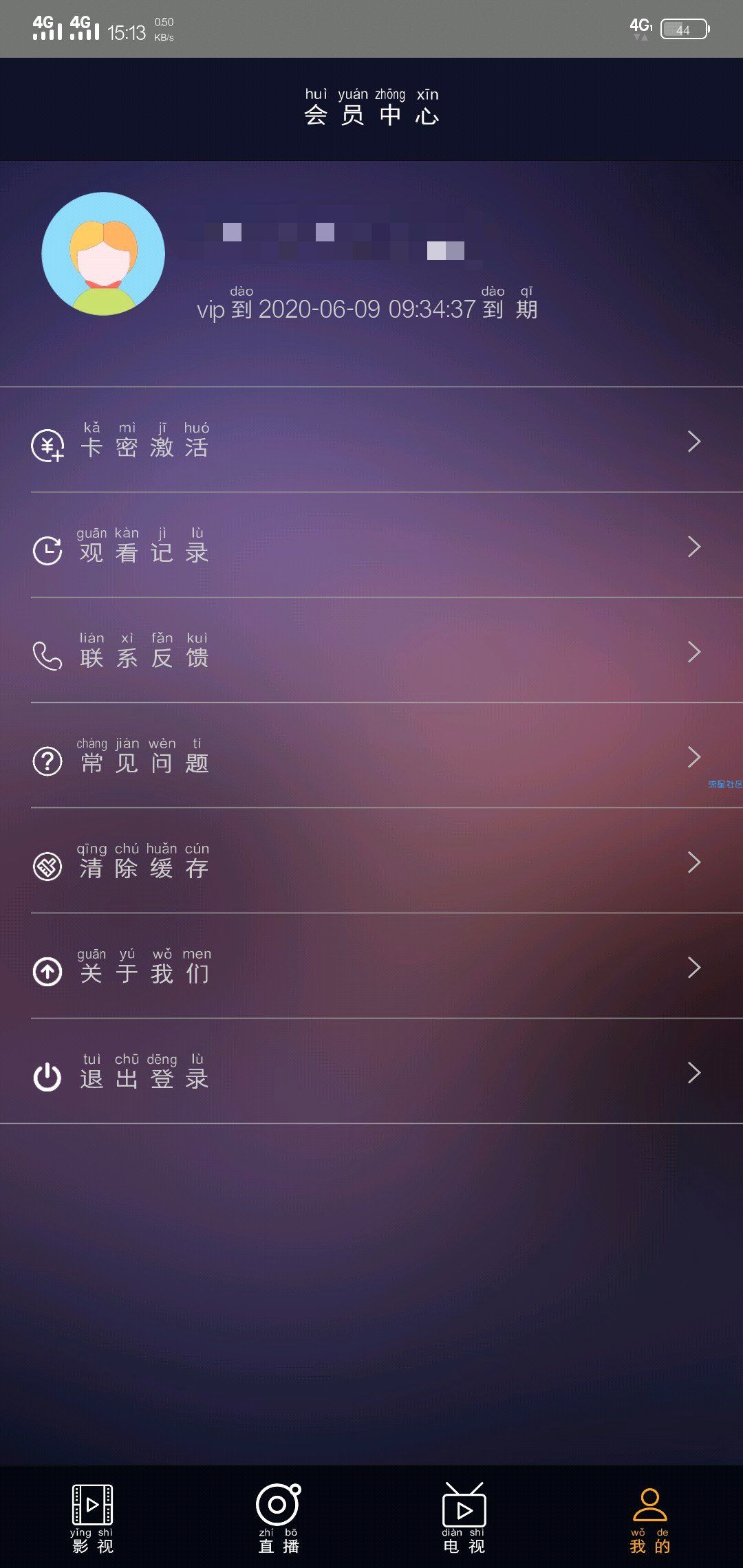
Task: Tap the user avatar picture
Action: click(x=103, y=254)
